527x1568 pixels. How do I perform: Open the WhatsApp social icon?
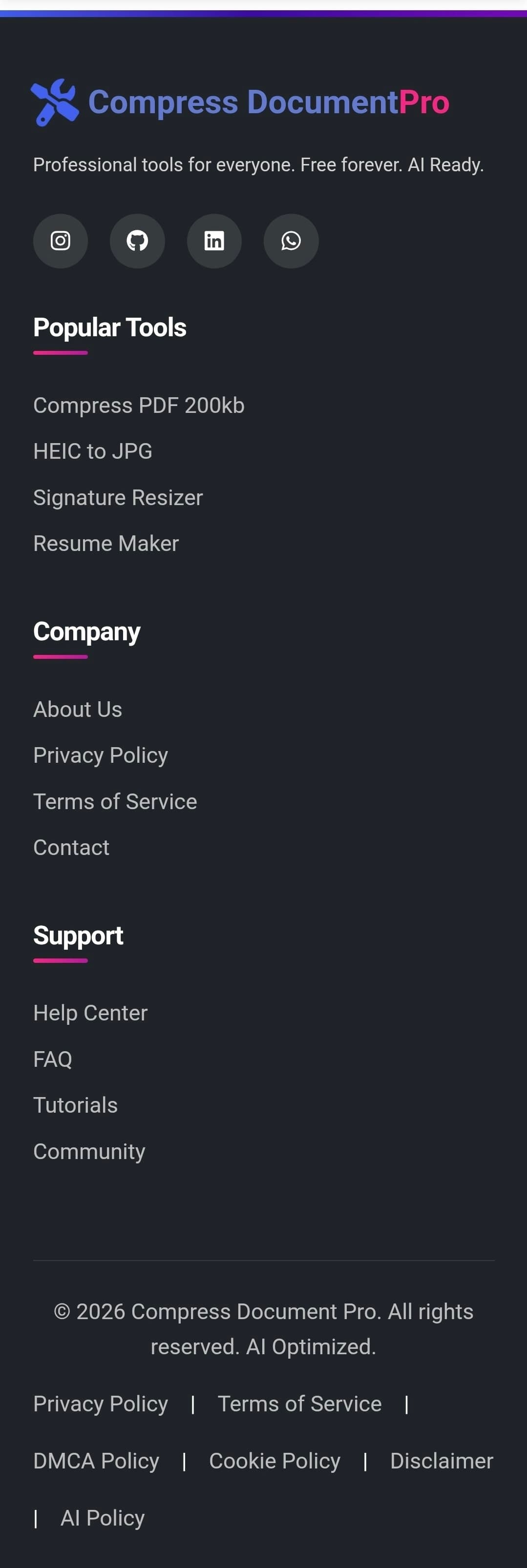pyautogui.click(x=291, y=241)
